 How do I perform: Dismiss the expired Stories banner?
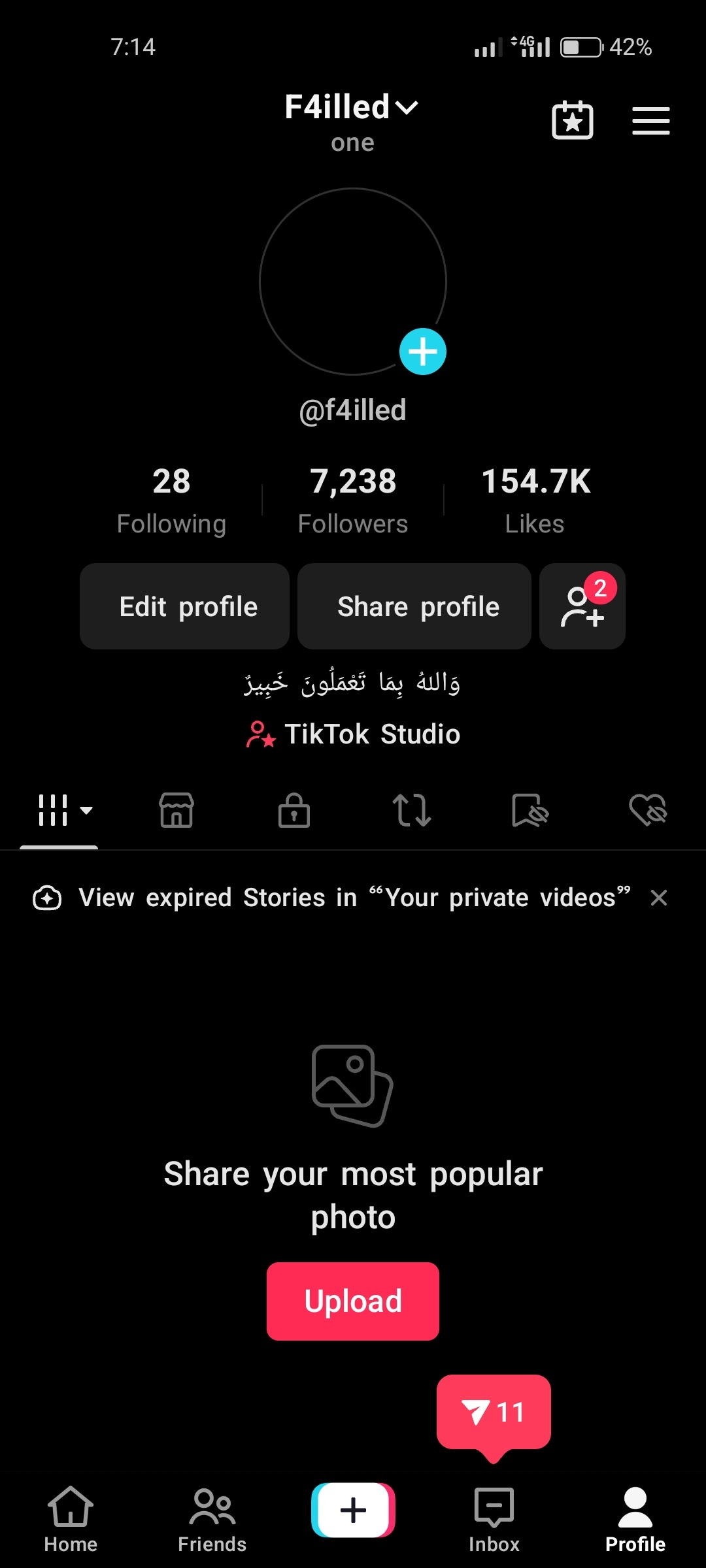659,898
